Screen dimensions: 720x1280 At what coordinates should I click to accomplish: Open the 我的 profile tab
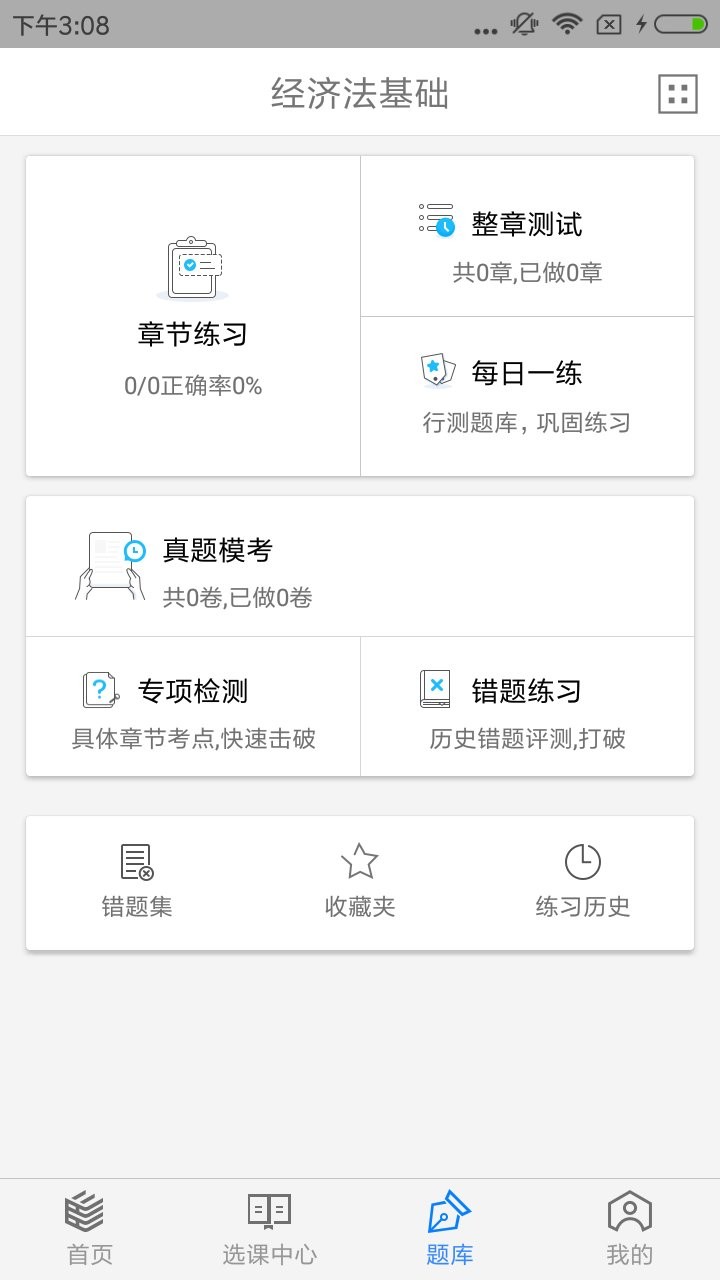click(x=628, y=1225)
